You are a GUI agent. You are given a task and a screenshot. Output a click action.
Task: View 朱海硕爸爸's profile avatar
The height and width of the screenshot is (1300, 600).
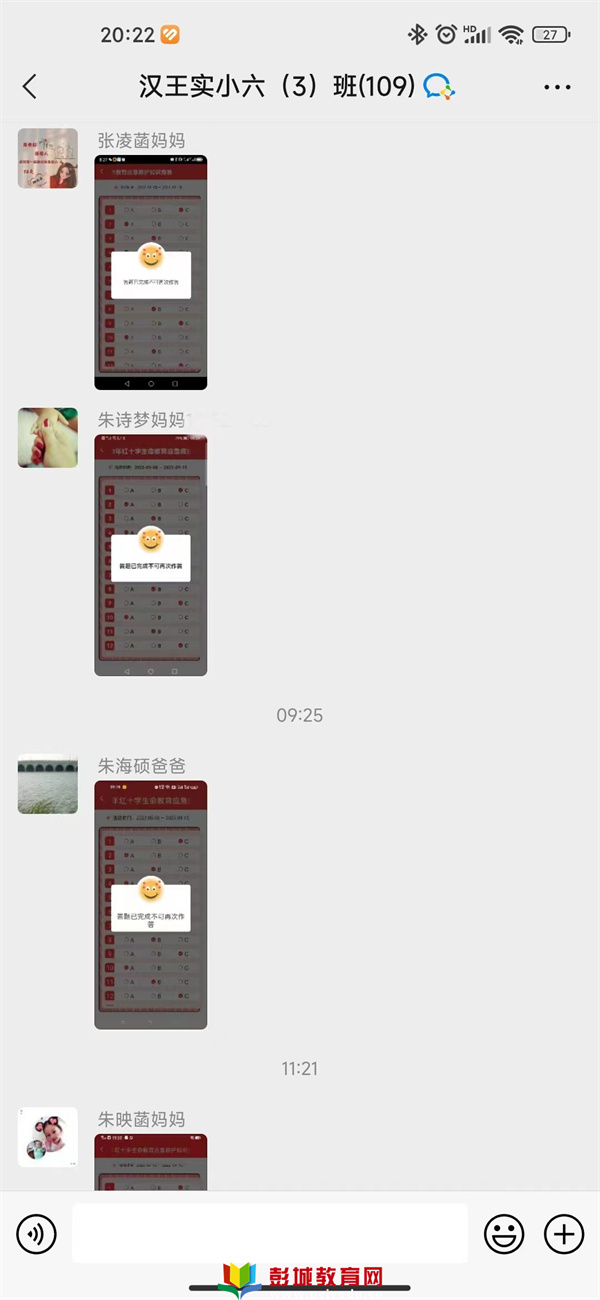click(48, 784)
